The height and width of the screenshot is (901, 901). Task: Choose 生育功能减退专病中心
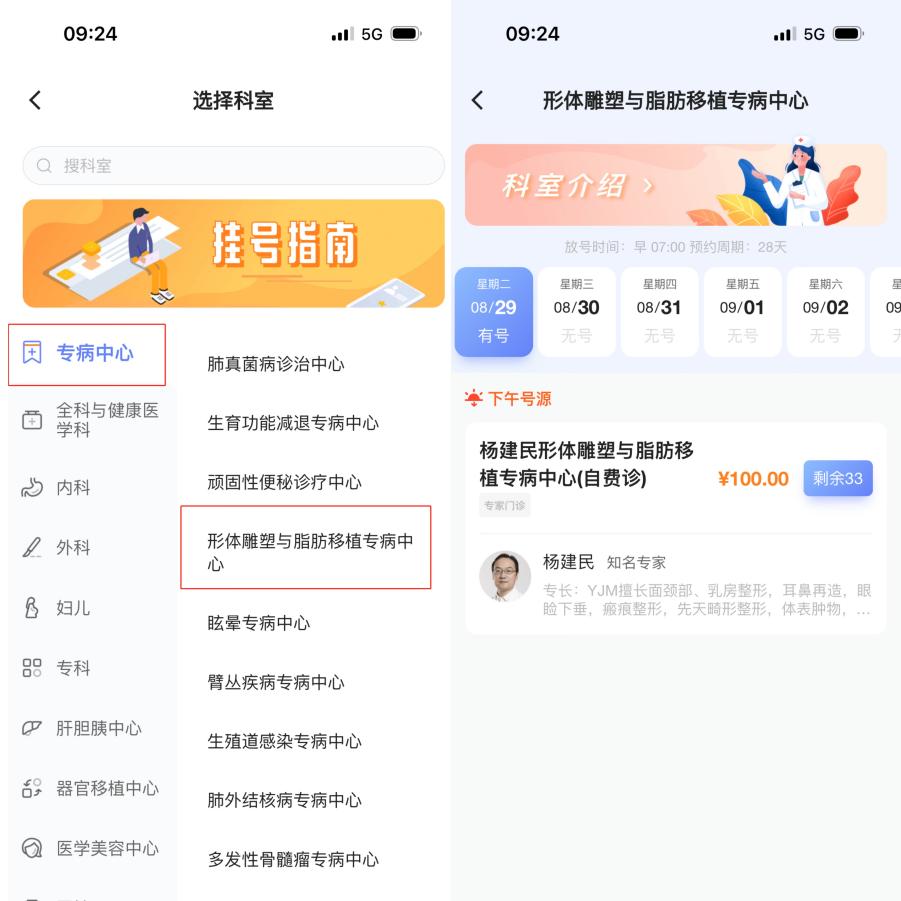293,423
